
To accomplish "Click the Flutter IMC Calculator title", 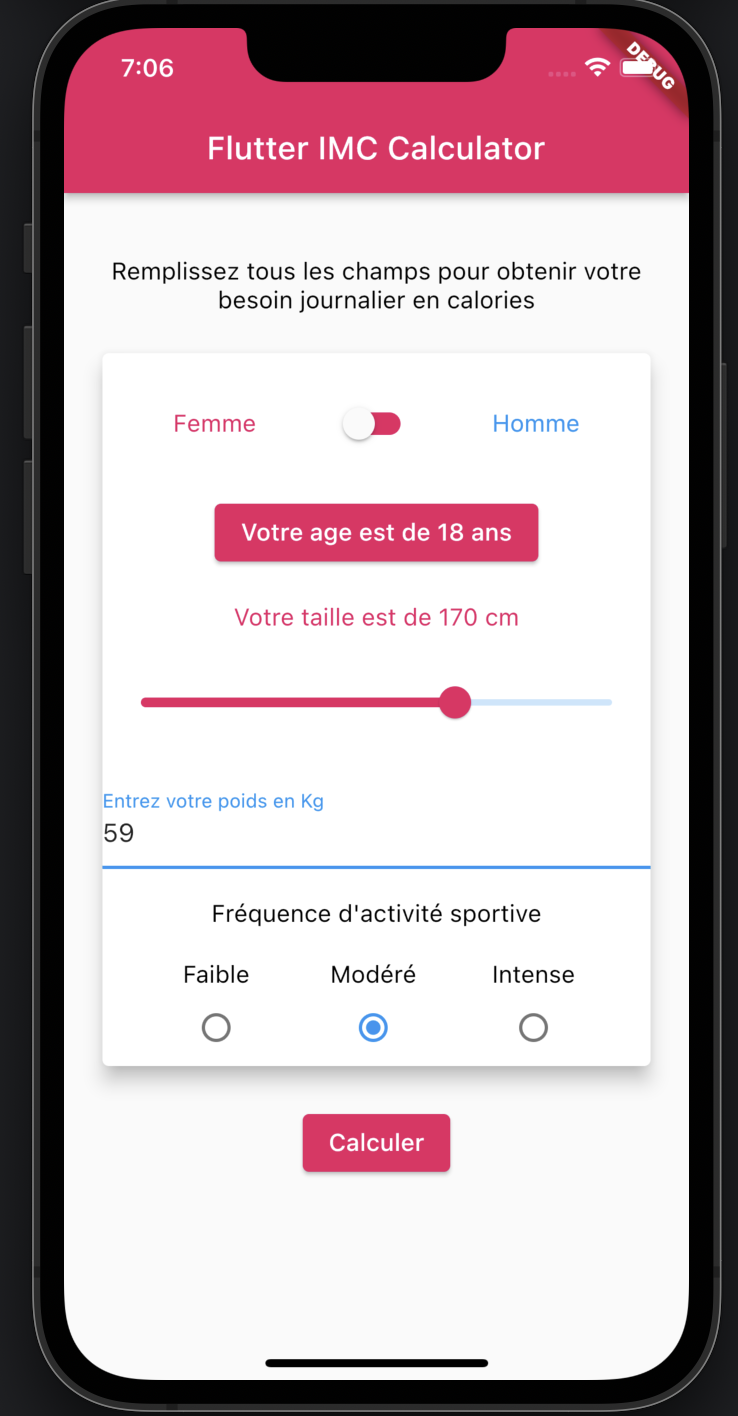I will click(x=376, y=147).
